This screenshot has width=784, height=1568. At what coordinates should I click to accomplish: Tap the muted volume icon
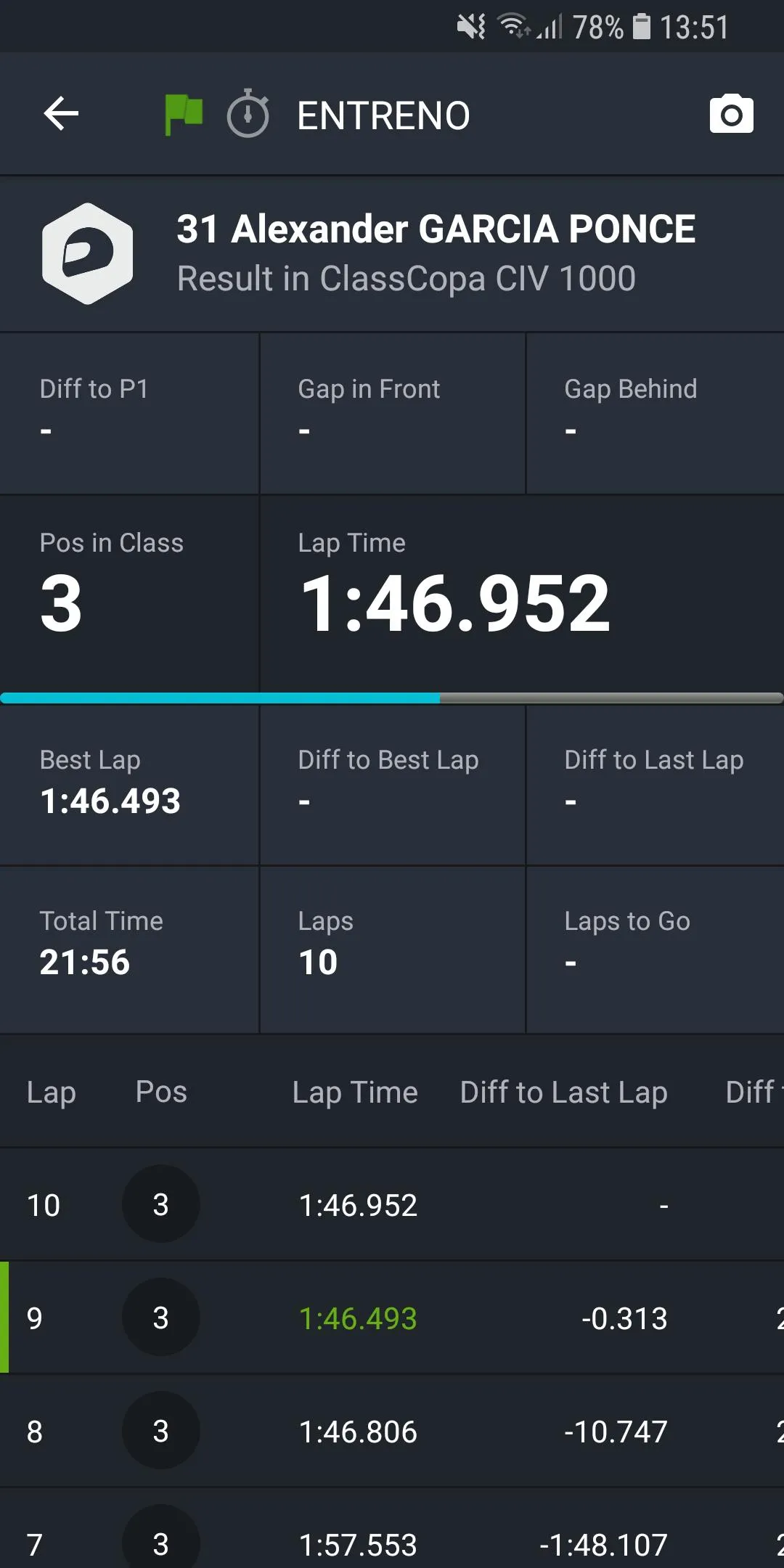pos(470,26)
